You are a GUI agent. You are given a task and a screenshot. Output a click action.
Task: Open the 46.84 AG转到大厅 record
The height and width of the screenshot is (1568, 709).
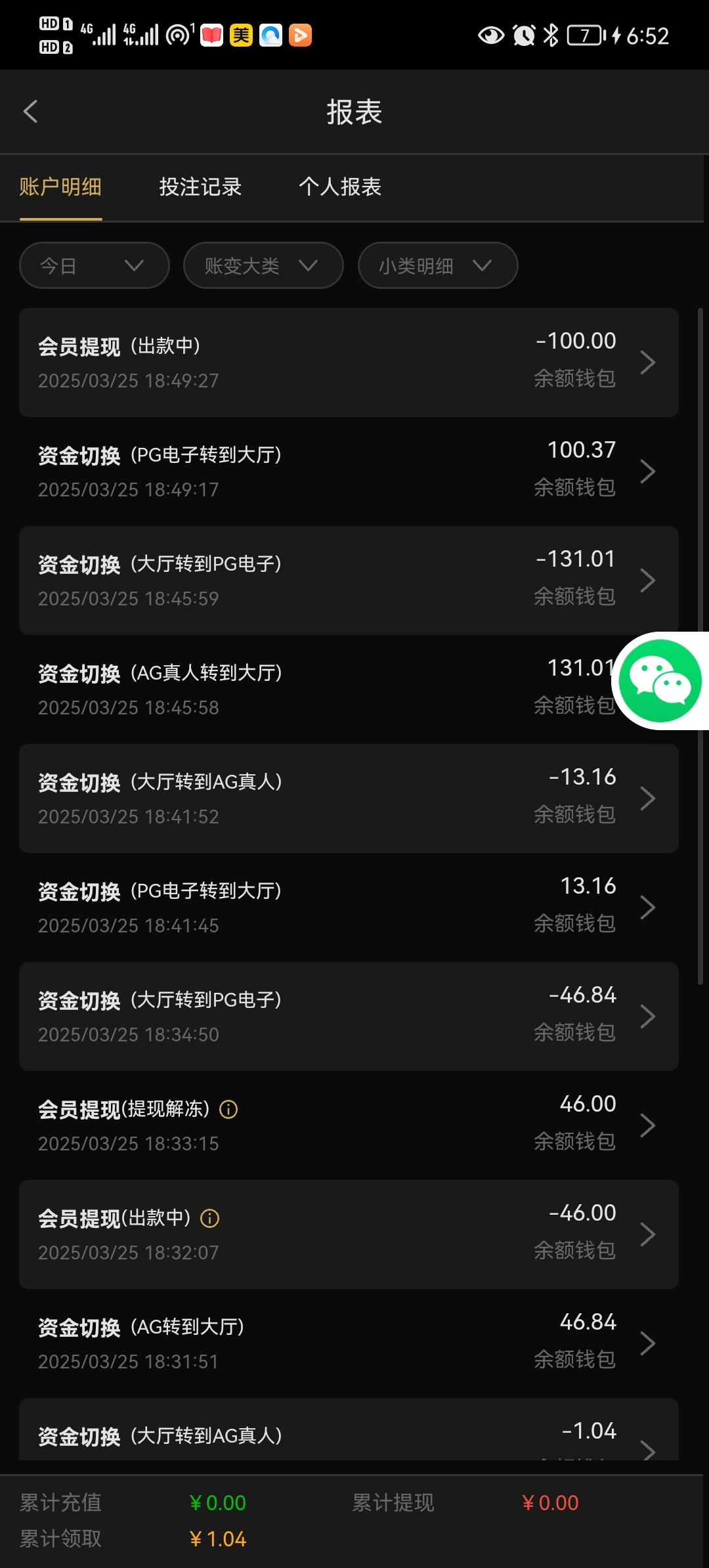click(x=348, y=1343)
